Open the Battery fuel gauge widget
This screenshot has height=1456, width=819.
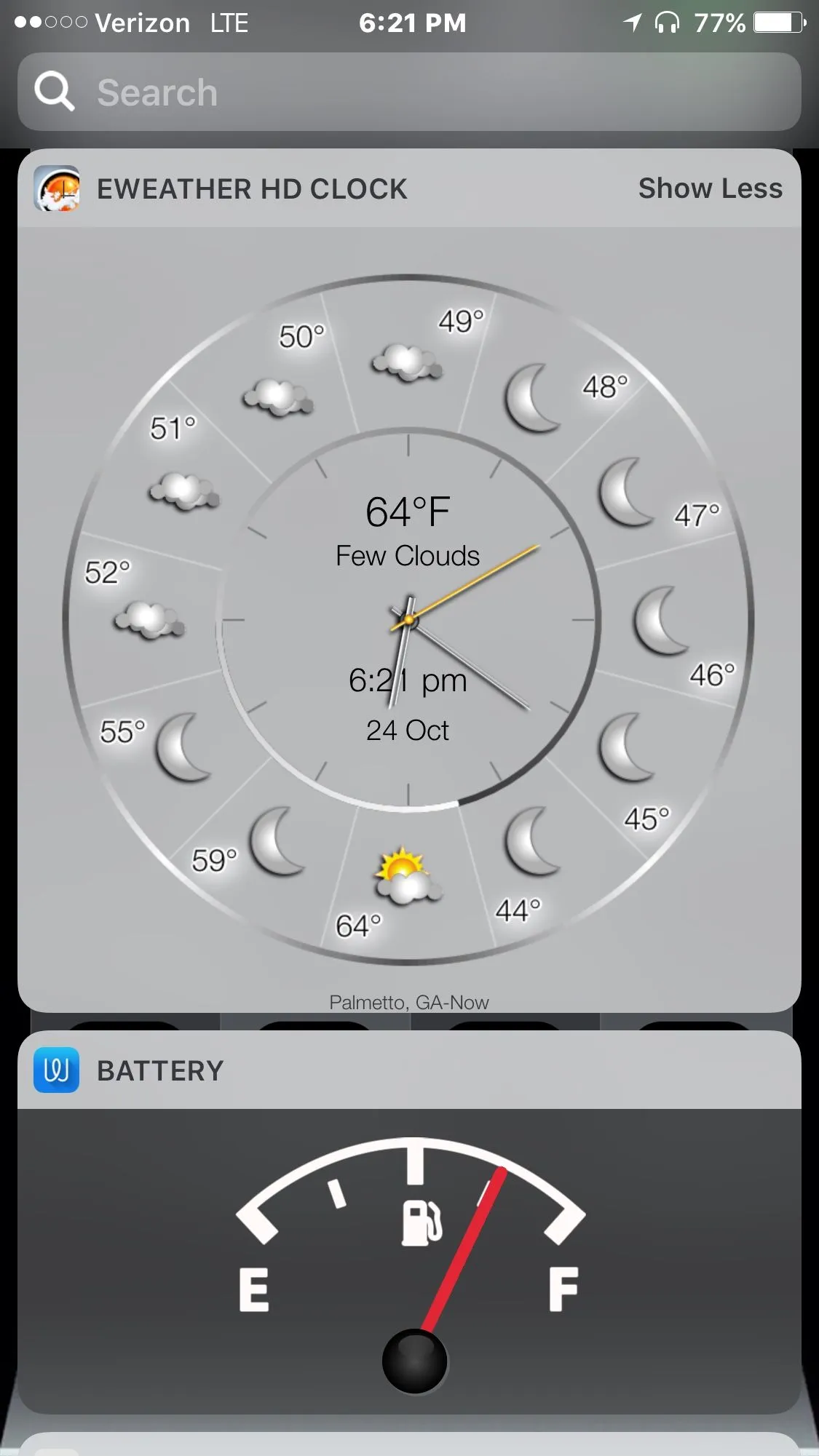pyautogui.click(x=409, y=1260)
